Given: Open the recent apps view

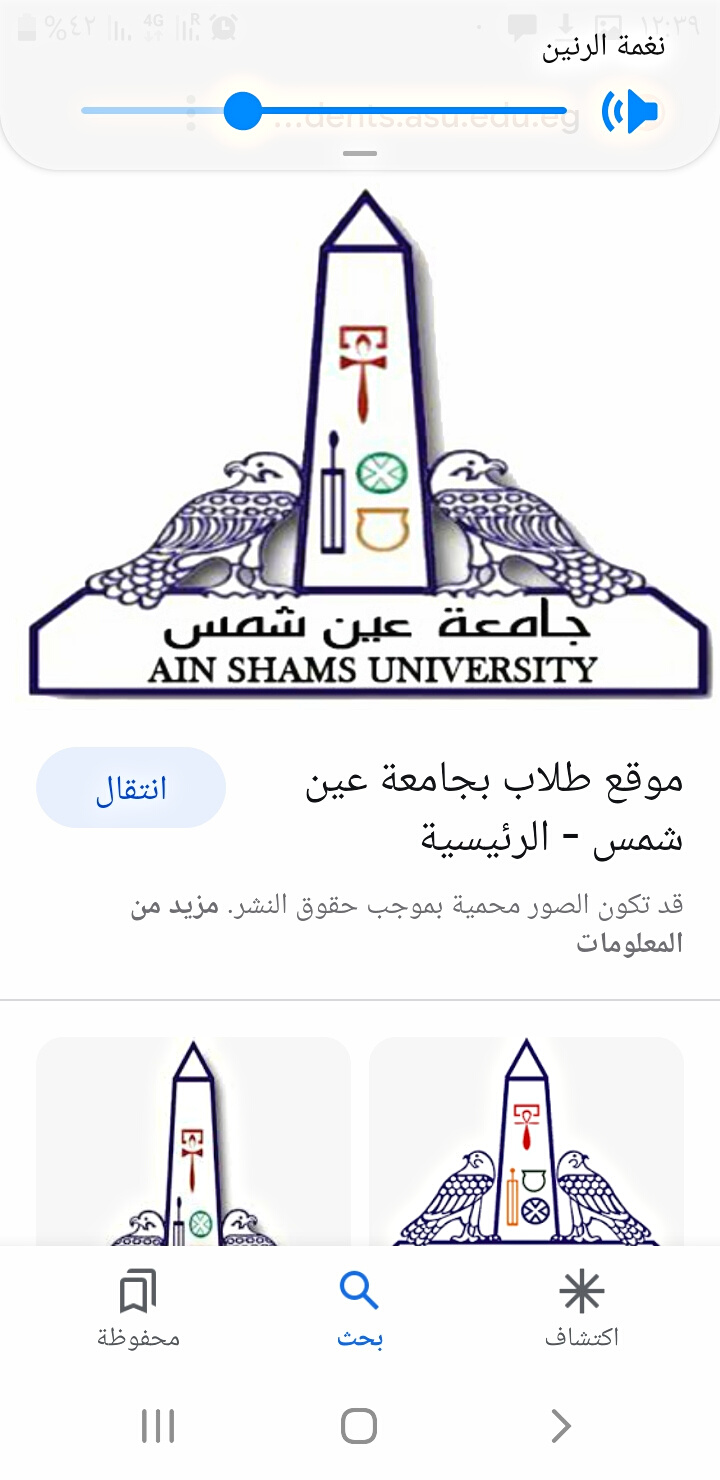Looking at the screenshot, I should (x=158, y=1426).
